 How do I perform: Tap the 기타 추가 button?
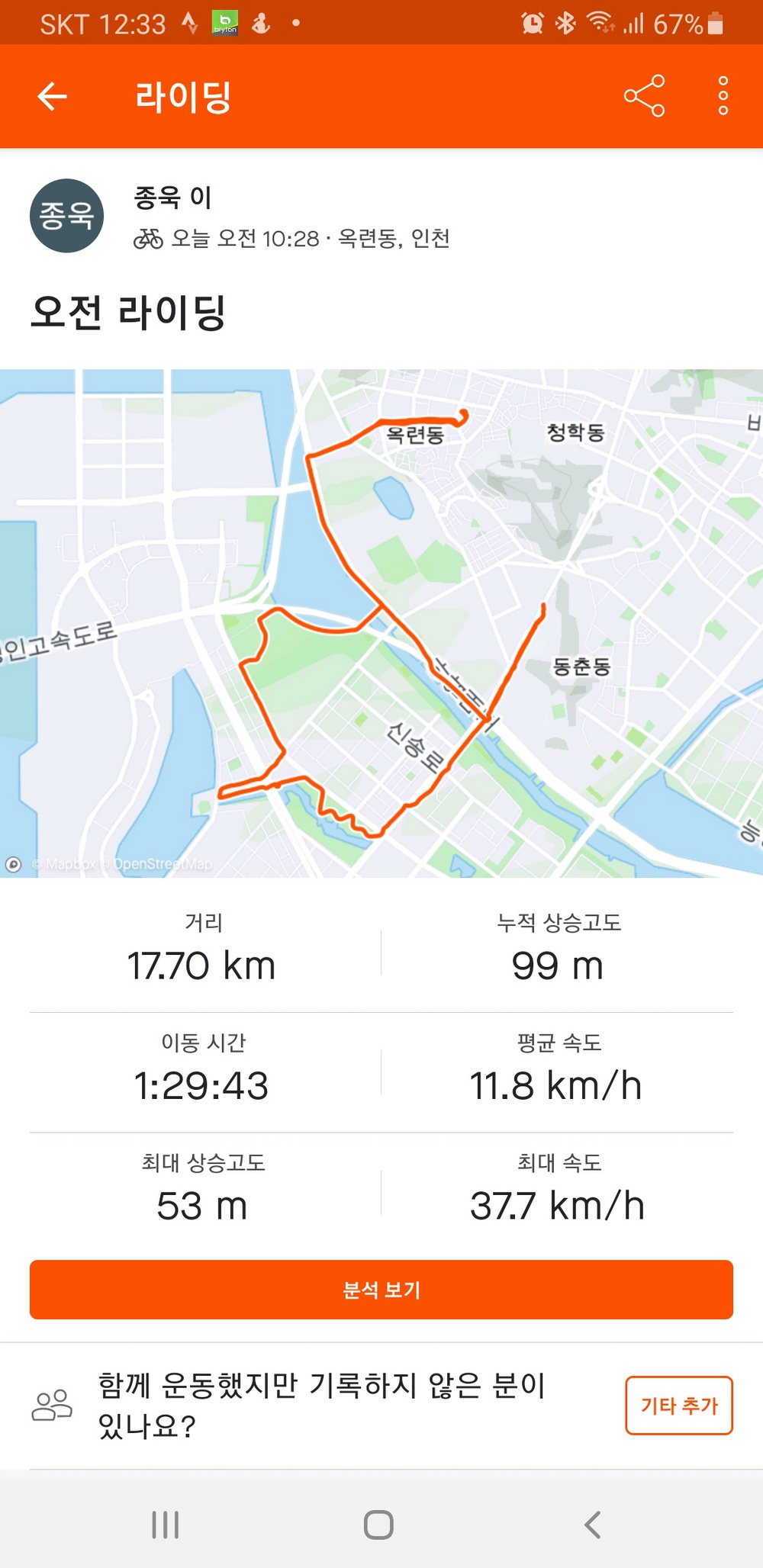point(679,1405)
